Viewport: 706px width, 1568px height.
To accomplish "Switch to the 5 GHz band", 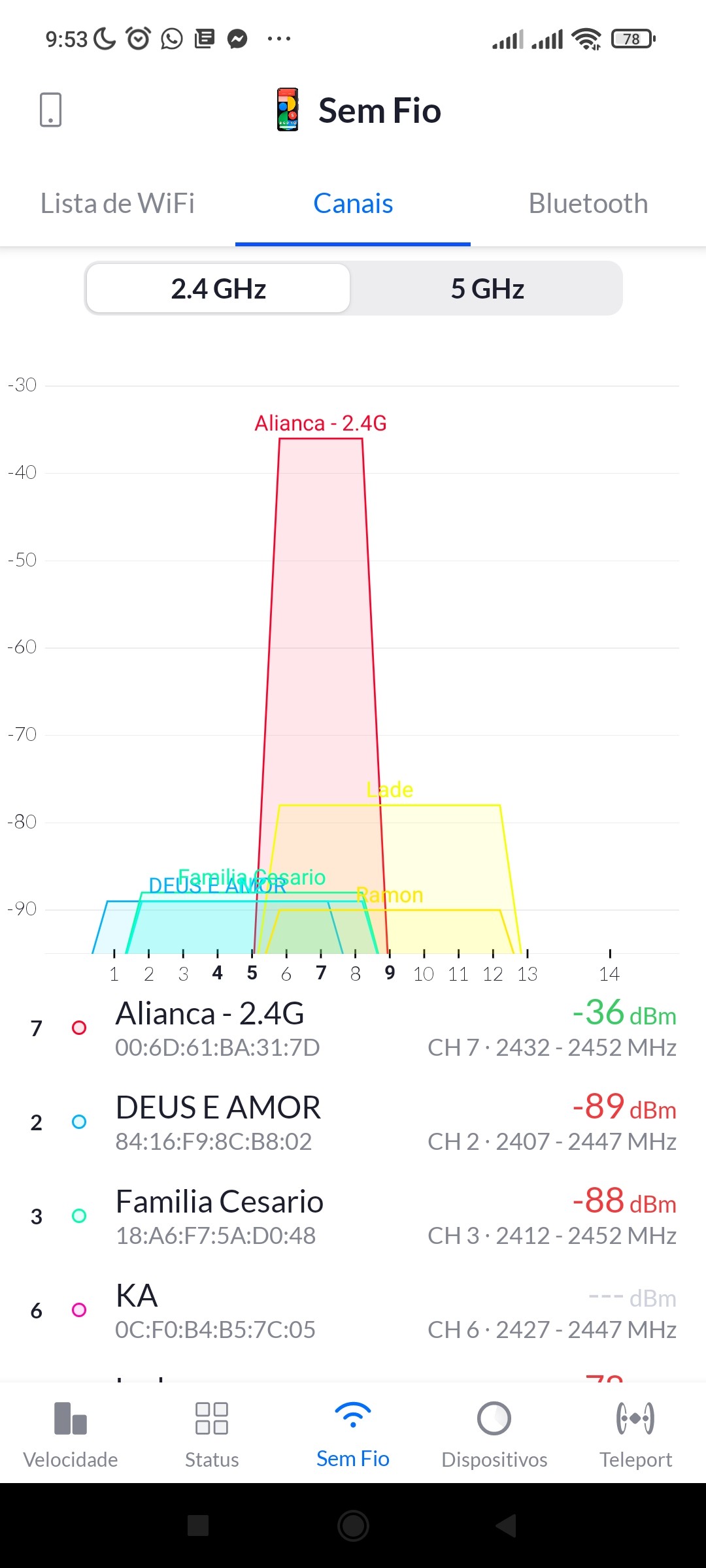I will 487,289.
